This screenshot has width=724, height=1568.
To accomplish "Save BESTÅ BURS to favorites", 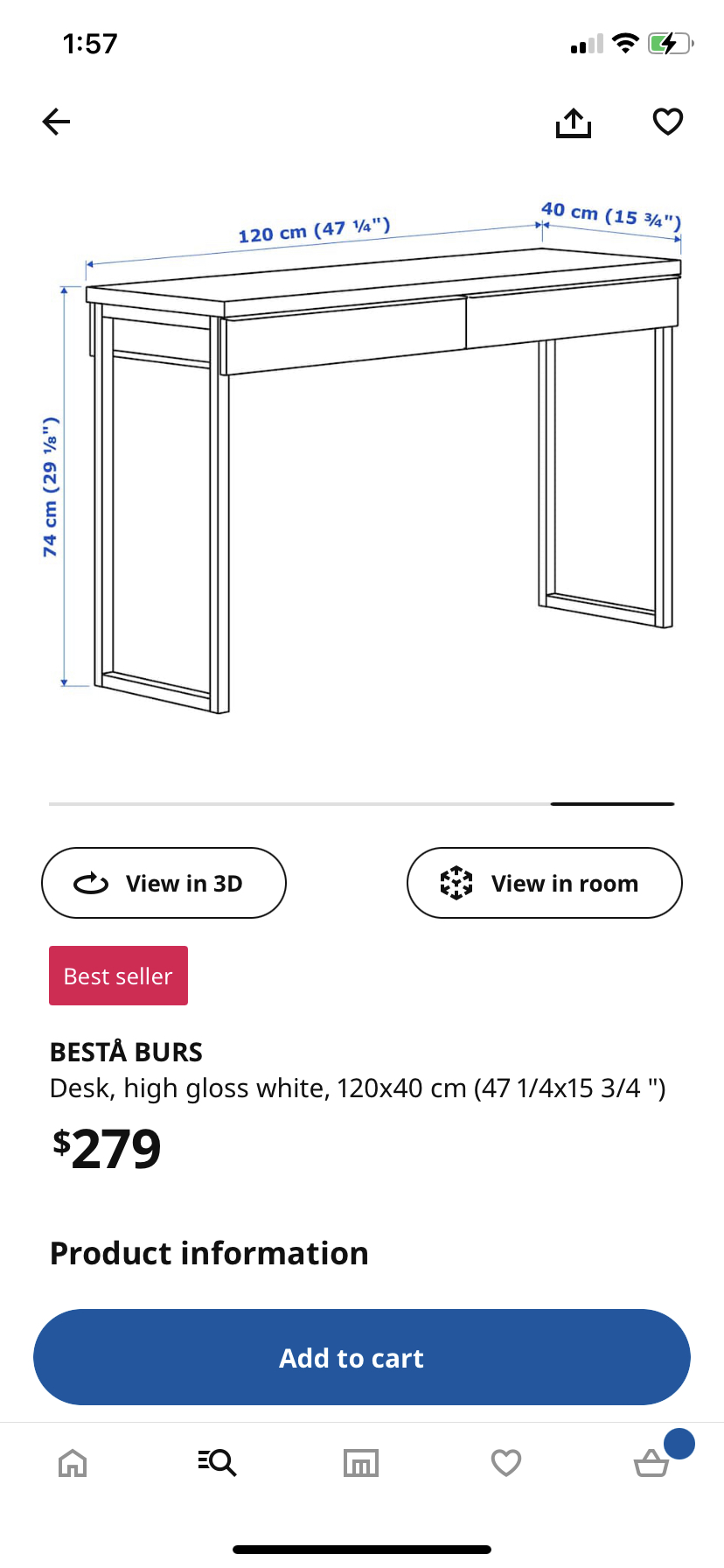I will coord(668,122).
